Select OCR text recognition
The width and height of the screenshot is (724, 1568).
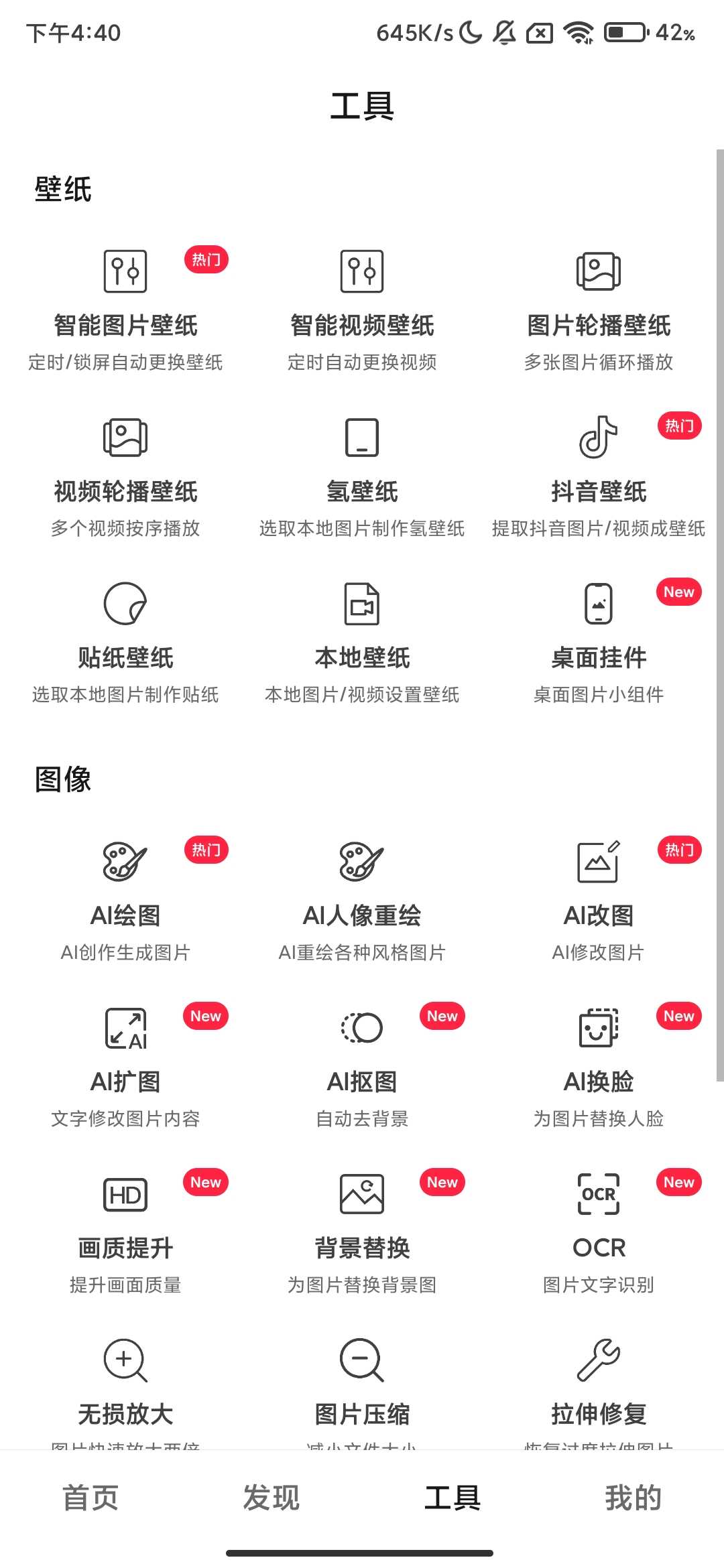pyautogui.click(x=599, y=1233)
